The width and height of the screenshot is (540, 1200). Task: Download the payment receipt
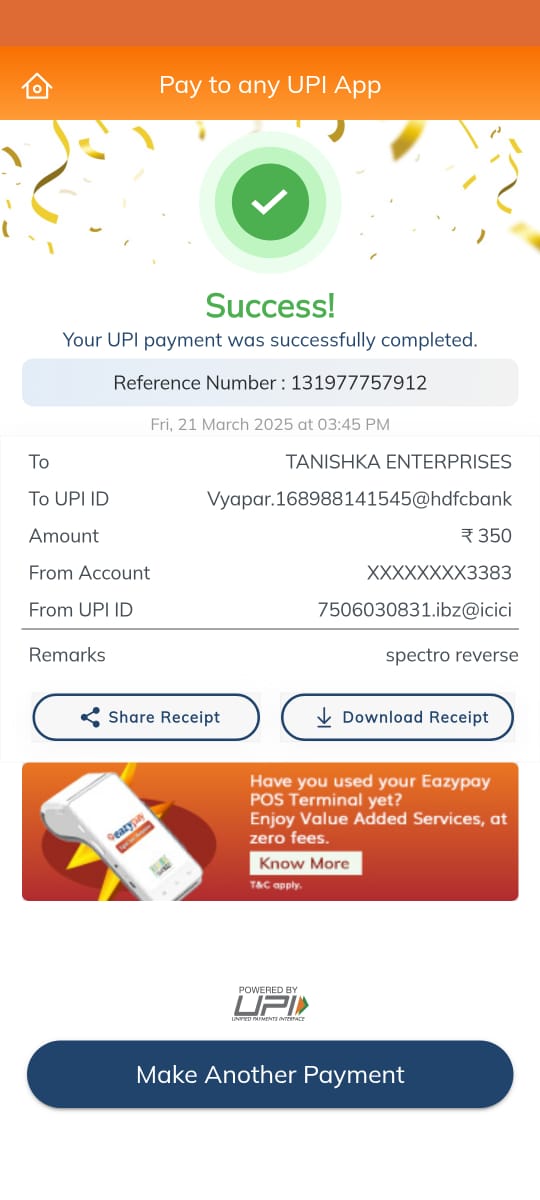(x=397, y=717)
